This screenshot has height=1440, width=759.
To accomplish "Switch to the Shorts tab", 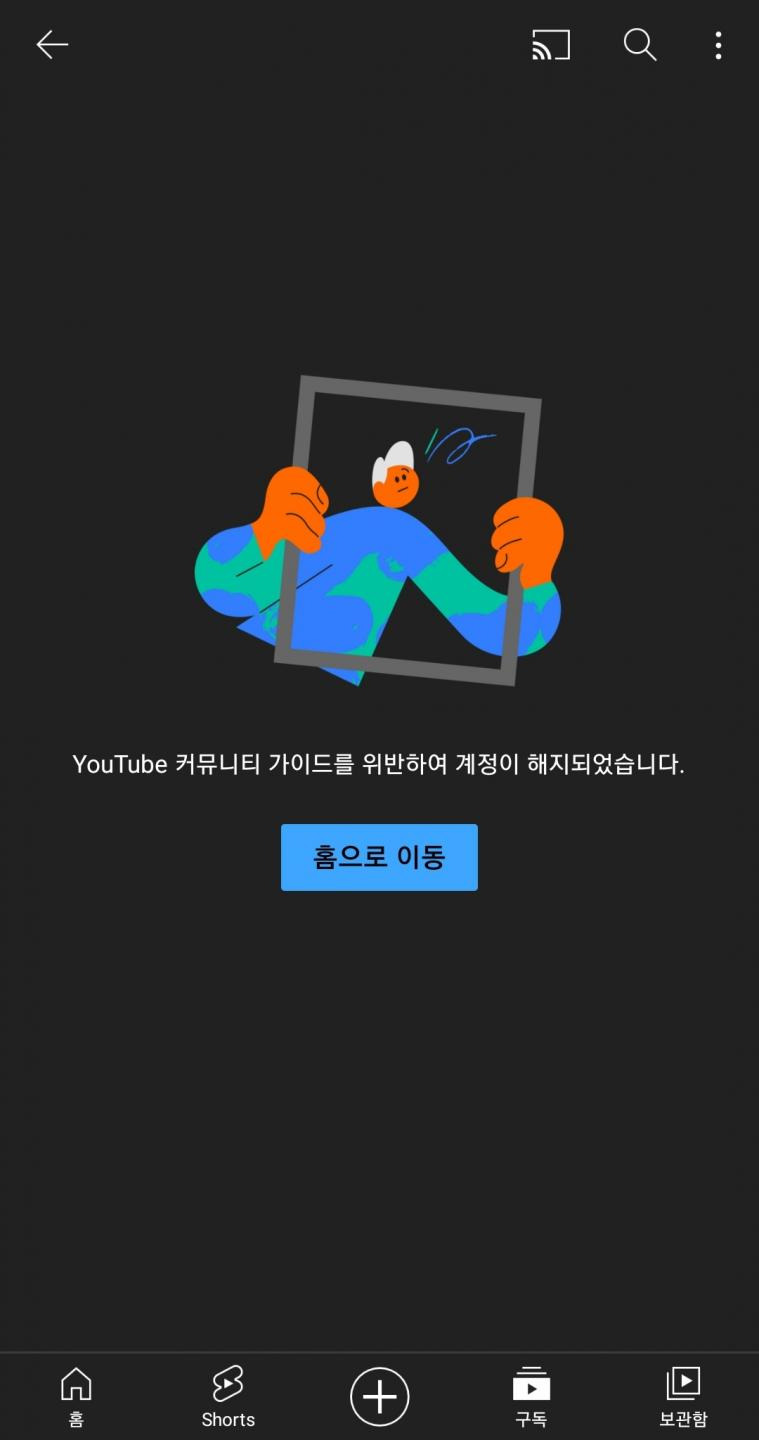I will tap(228, 1397).
